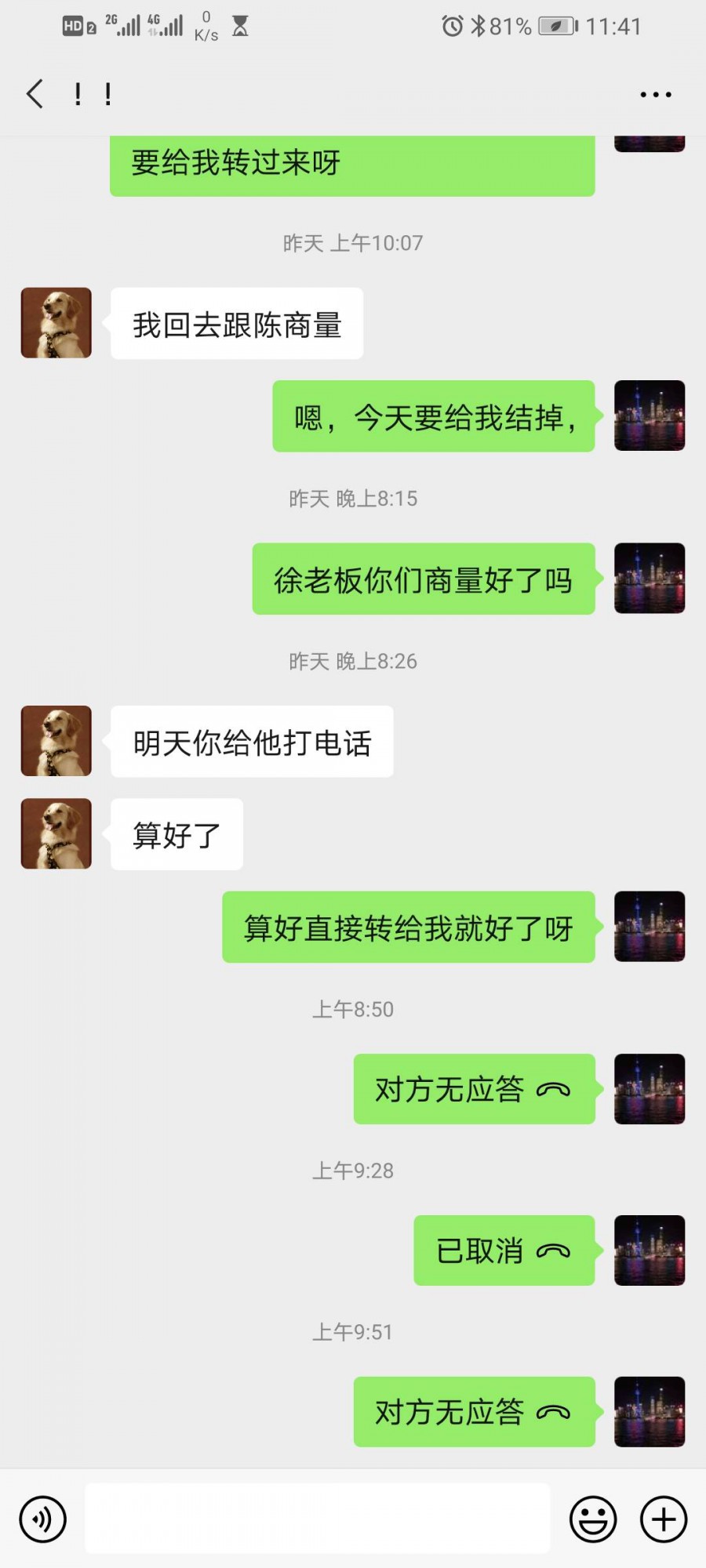Screen dimensions: 706x1568
Task: Redial the 上午9:51 对方无应答 call
Action: (473, 1412)
